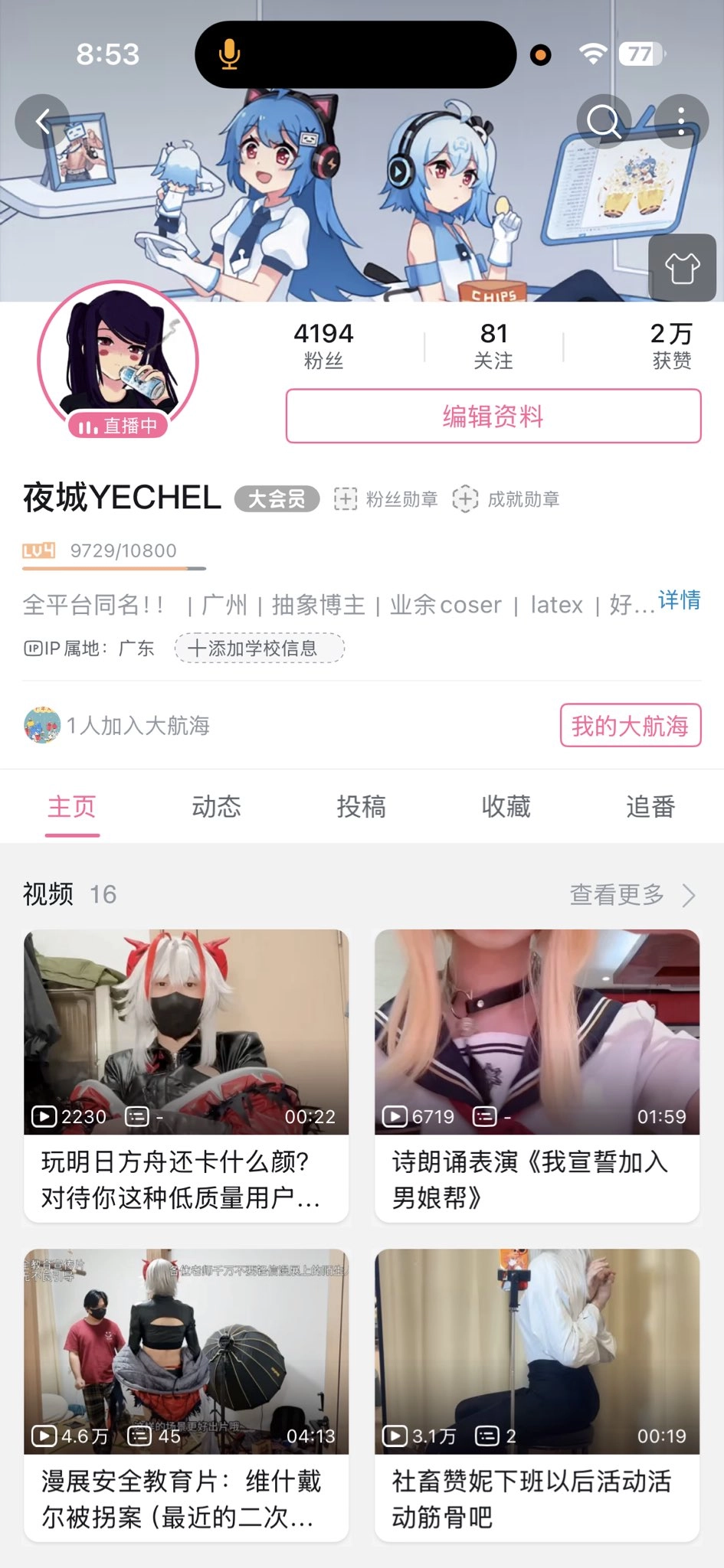Switch to the 收藏 tab
Screen dimensions: 724x1568
(x=506, y=806)
